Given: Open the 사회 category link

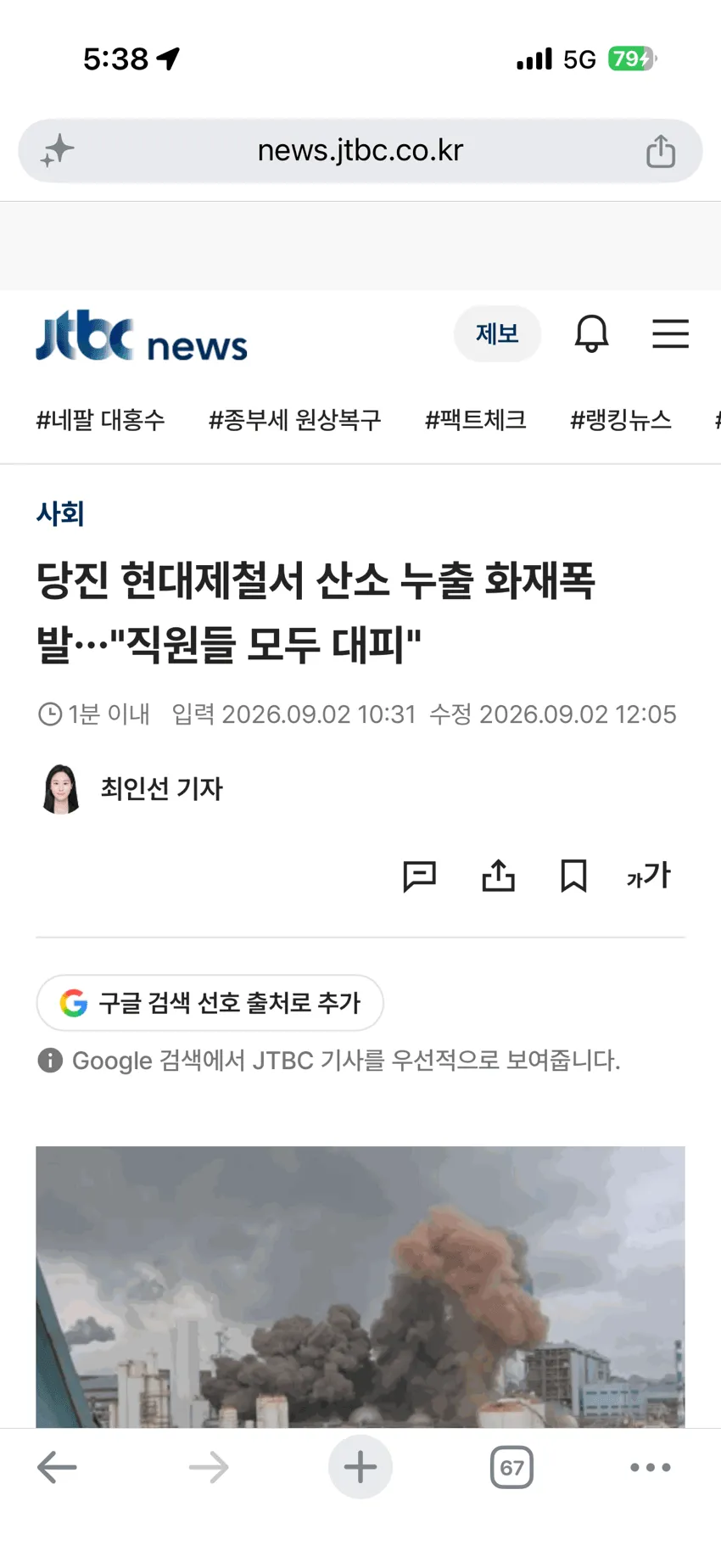Looking at the screenshot, I should click(60, 513).
